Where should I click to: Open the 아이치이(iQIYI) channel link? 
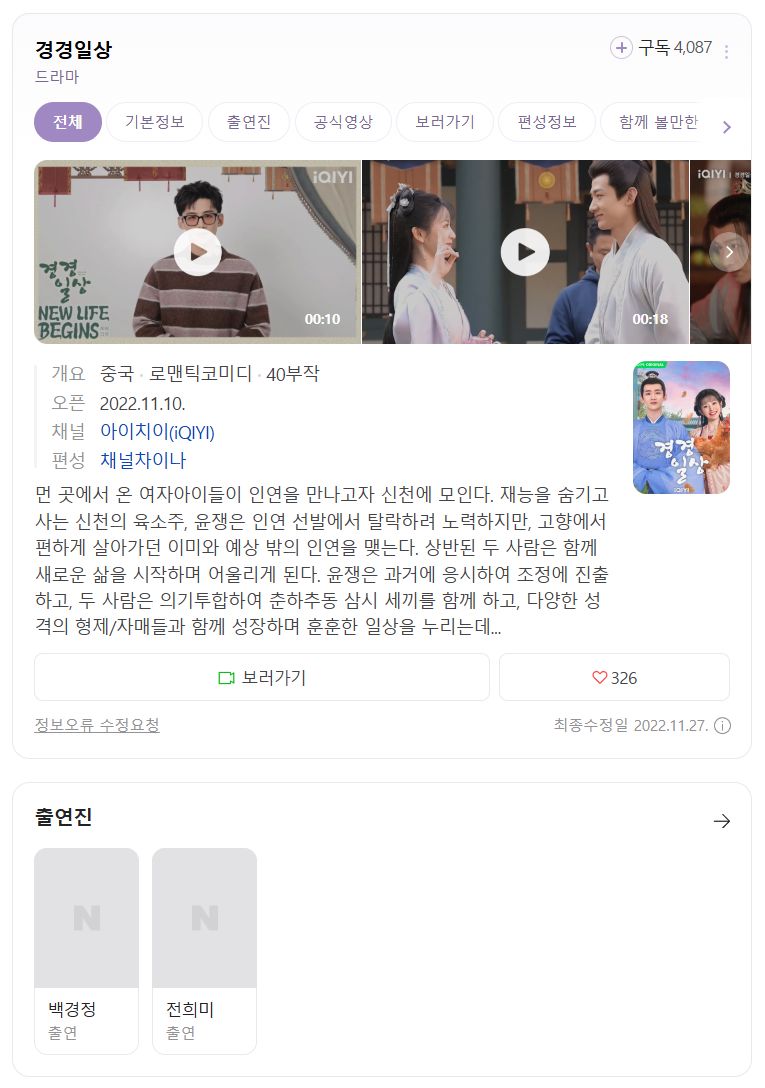[x=157, y=432]
